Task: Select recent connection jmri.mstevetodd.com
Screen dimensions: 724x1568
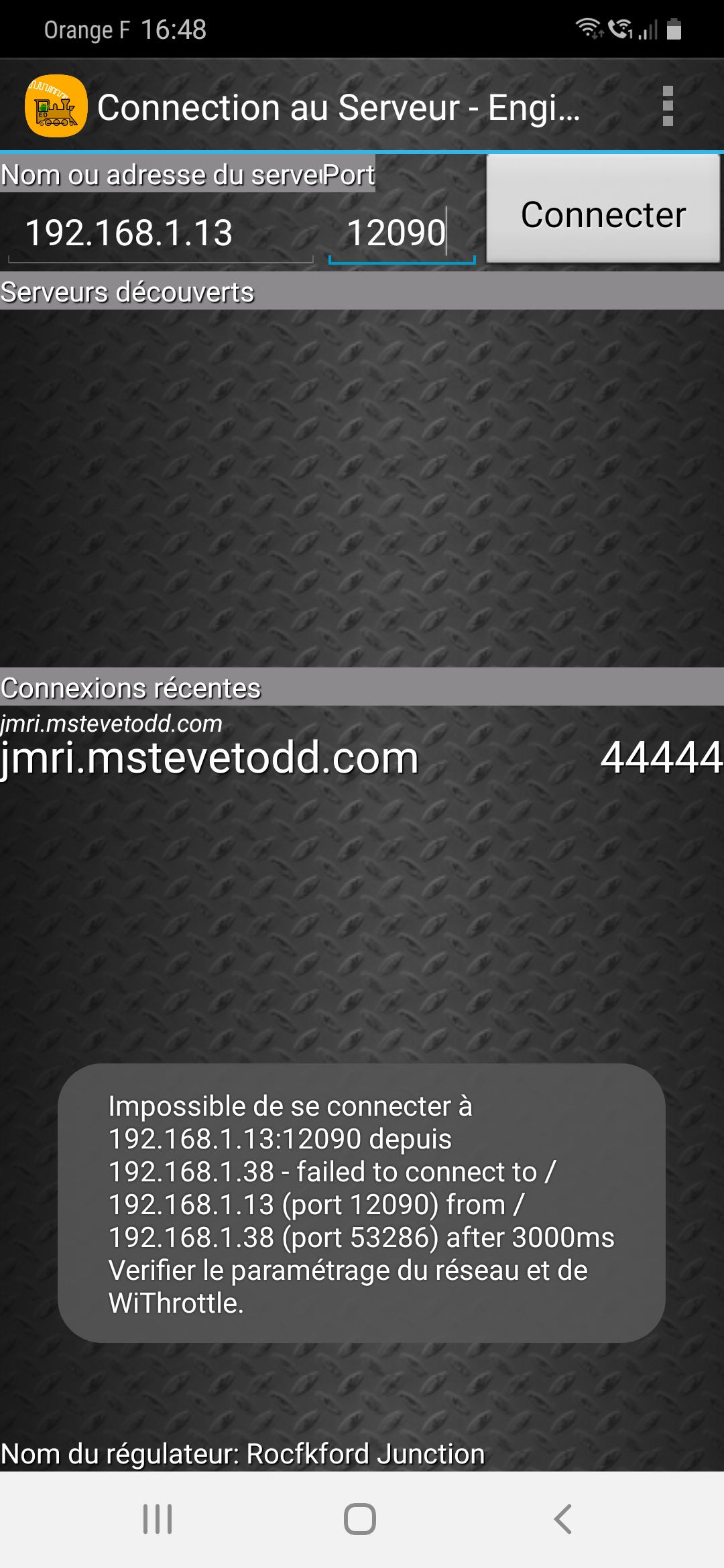Action: tap(362, 746)
